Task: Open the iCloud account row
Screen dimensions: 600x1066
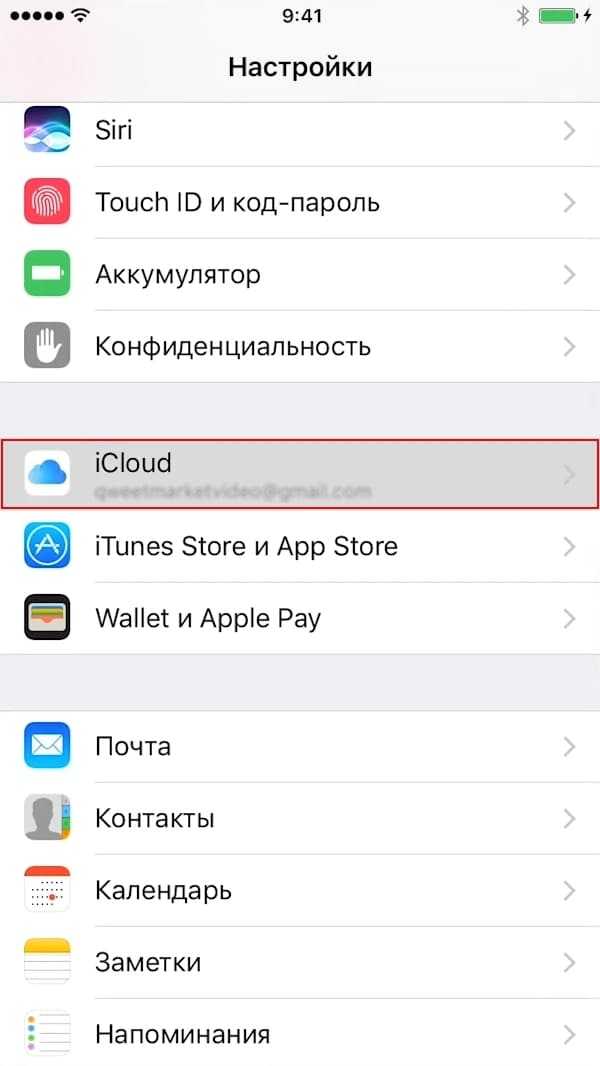Action: click(x=300, y=473)
